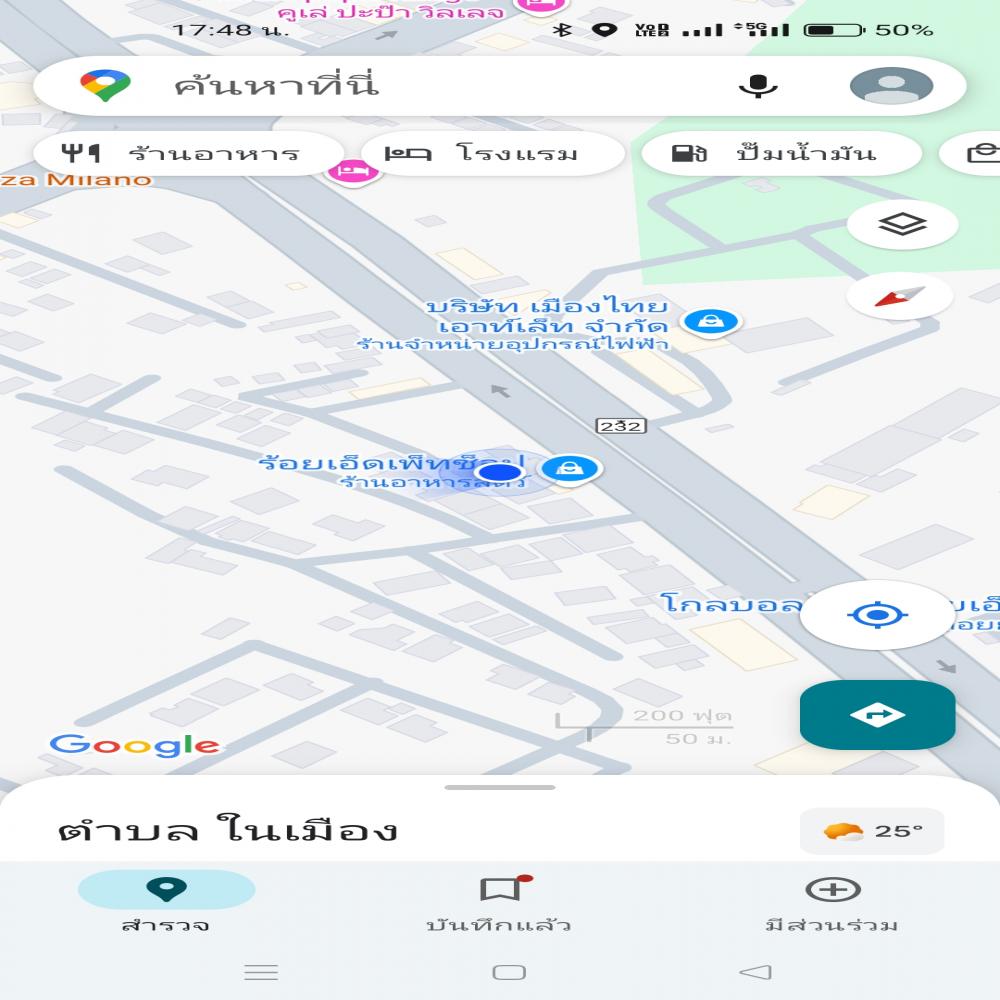Show ปั๊มน้ำมัน nearby
This screenshot has height=1000, width=1000.
[780, 154]
